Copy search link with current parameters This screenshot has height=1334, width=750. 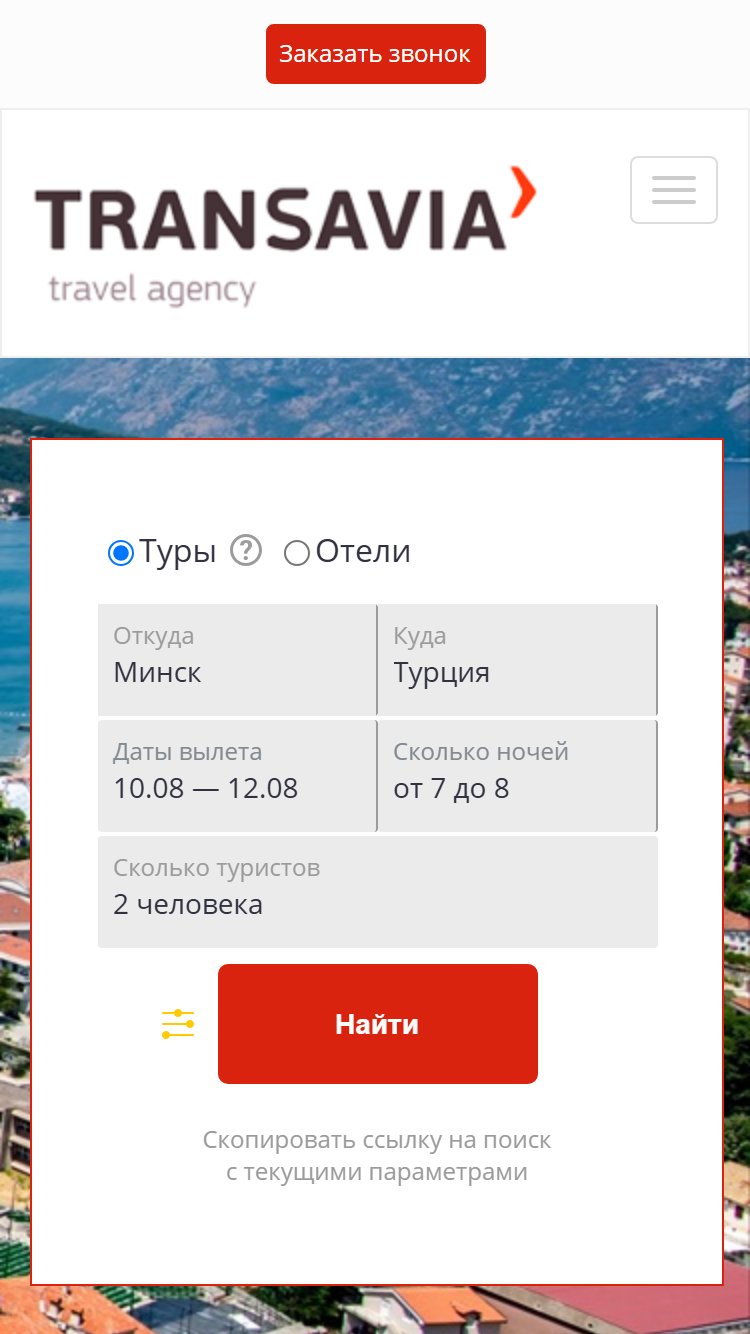pyautogui.click(x=377, y=1156)
